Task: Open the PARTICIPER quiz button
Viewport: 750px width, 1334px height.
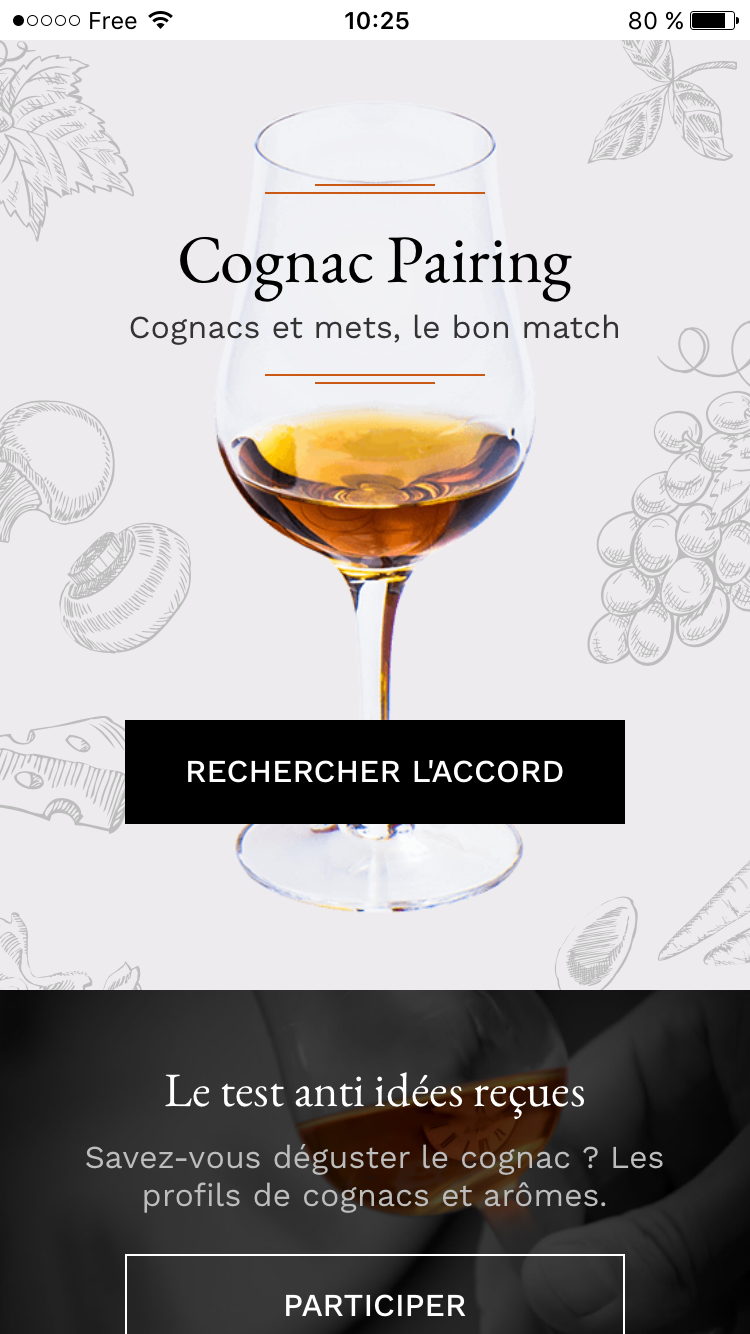Action: 375,1296
